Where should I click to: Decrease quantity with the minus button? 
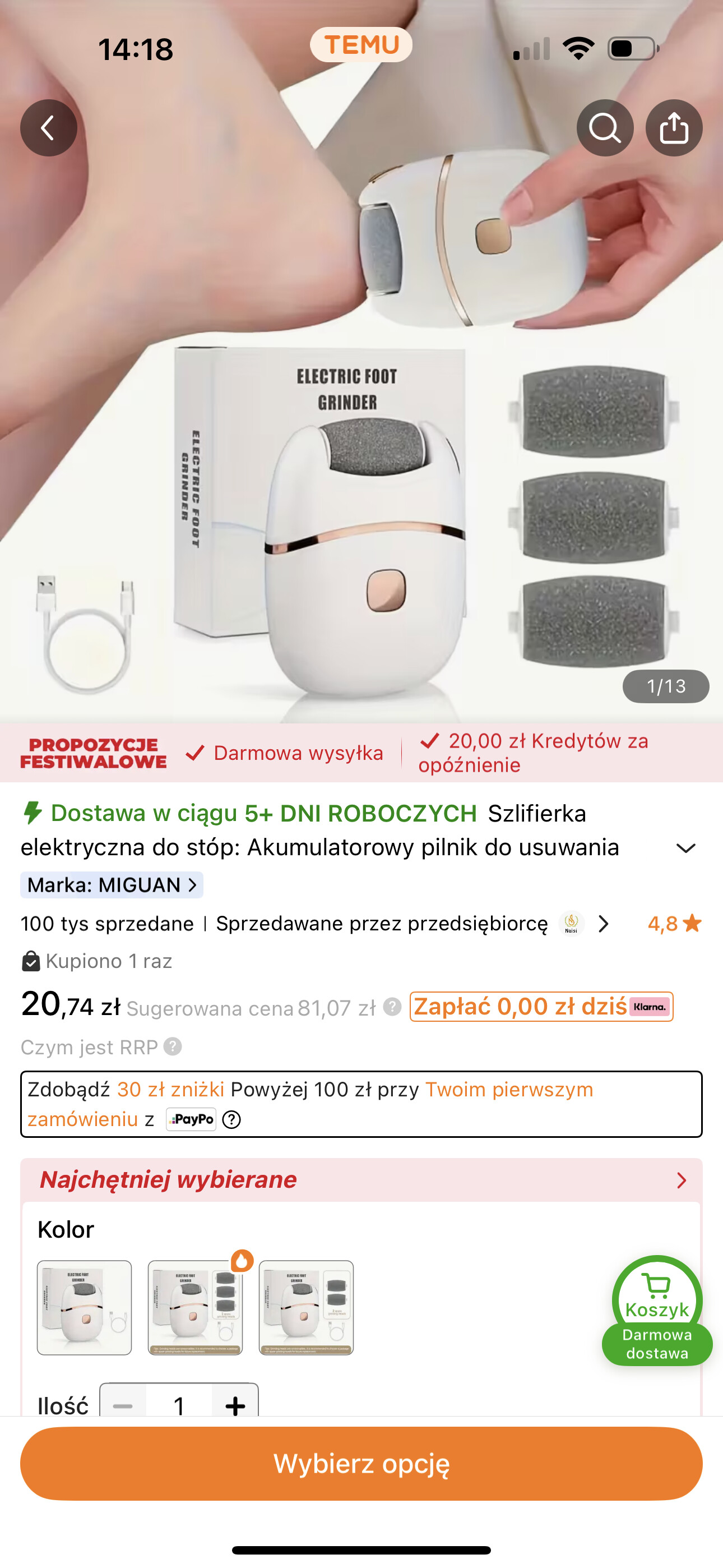click(x=123, y=1405)
